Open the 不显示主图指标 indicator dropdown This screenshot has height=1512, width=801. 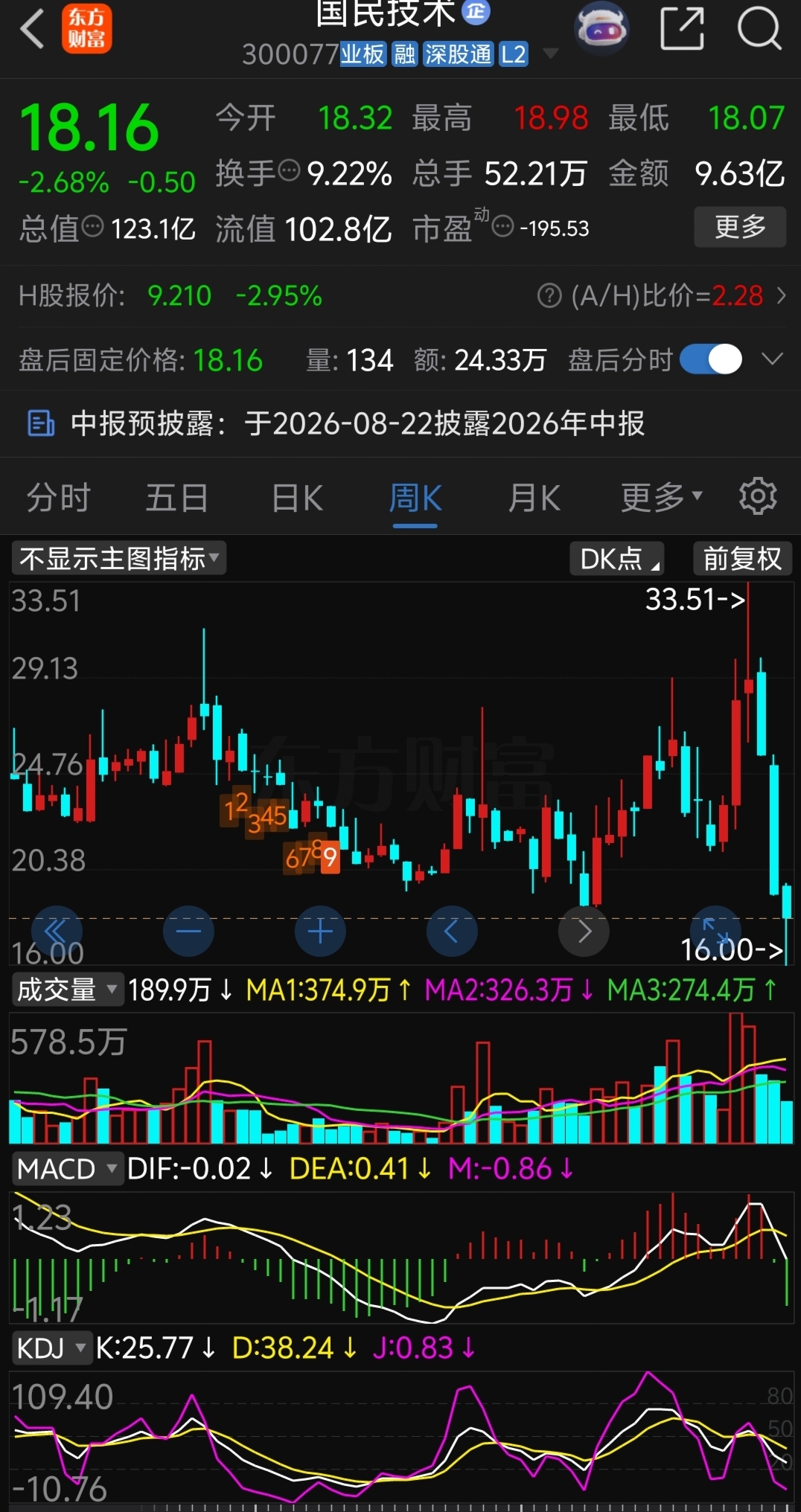(x=118, y=558)
